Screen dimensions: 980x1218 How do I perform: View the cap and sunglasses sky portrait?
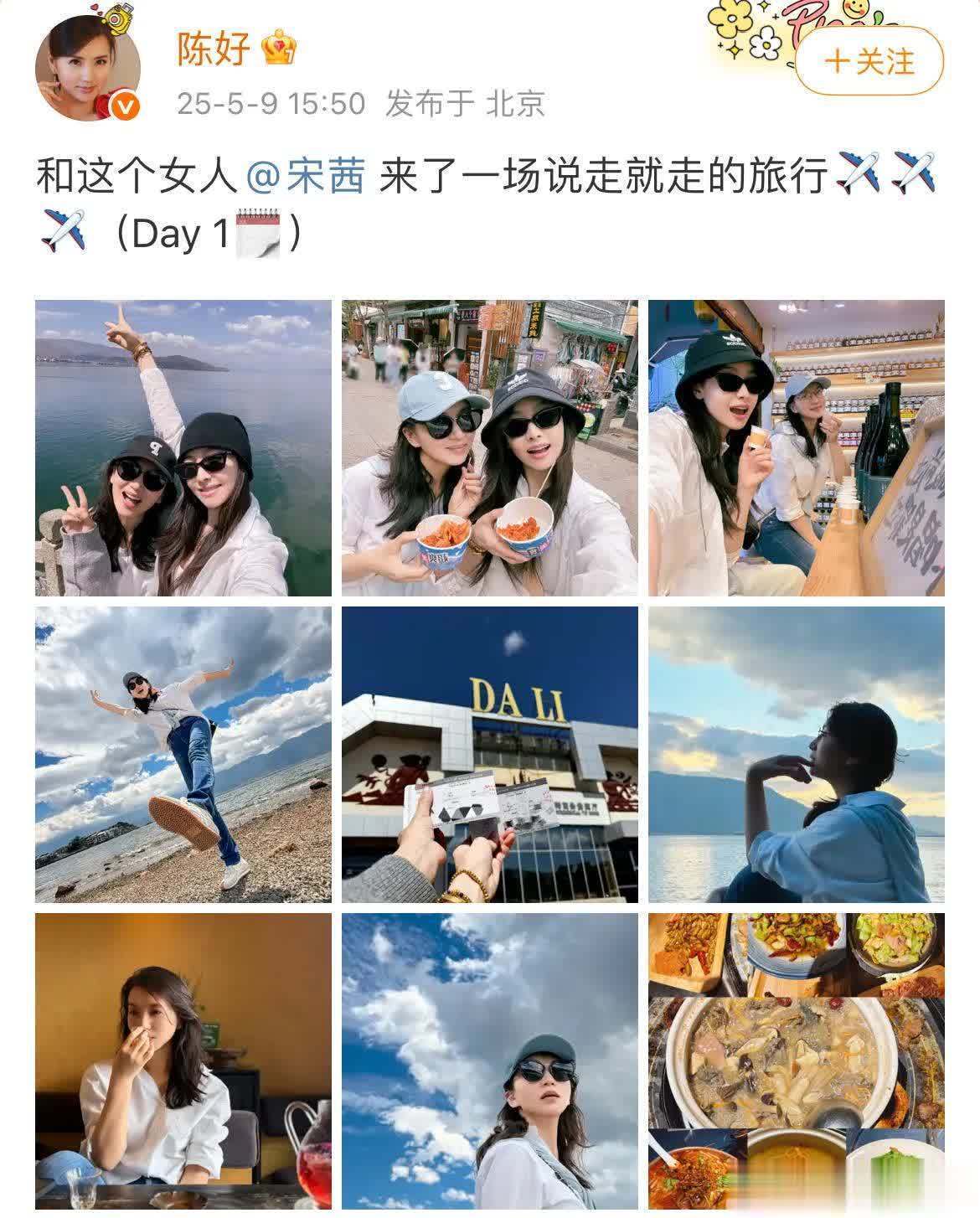(489, 1061)
